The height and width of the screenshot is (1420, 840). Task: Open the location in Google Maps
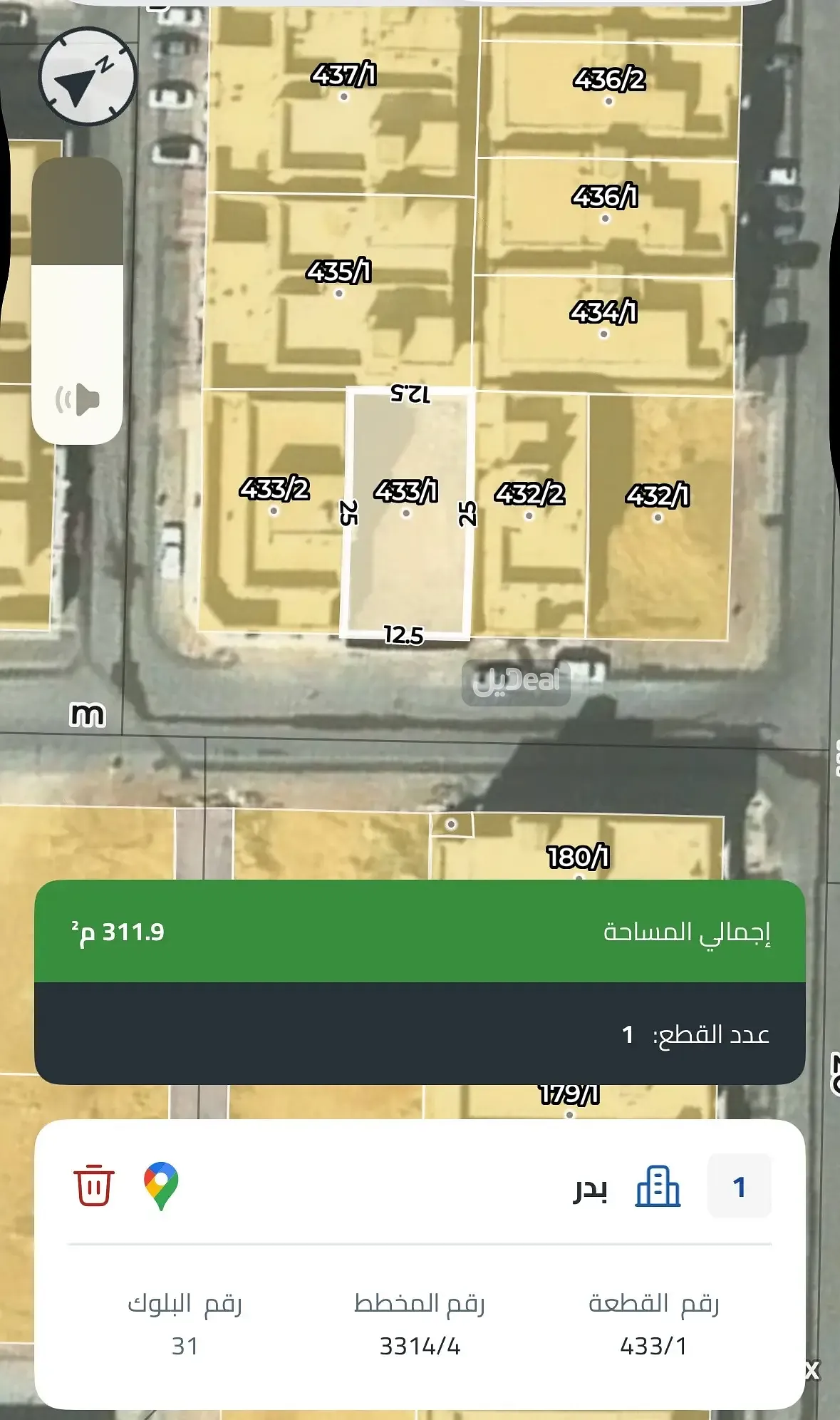click(161, 1186)
